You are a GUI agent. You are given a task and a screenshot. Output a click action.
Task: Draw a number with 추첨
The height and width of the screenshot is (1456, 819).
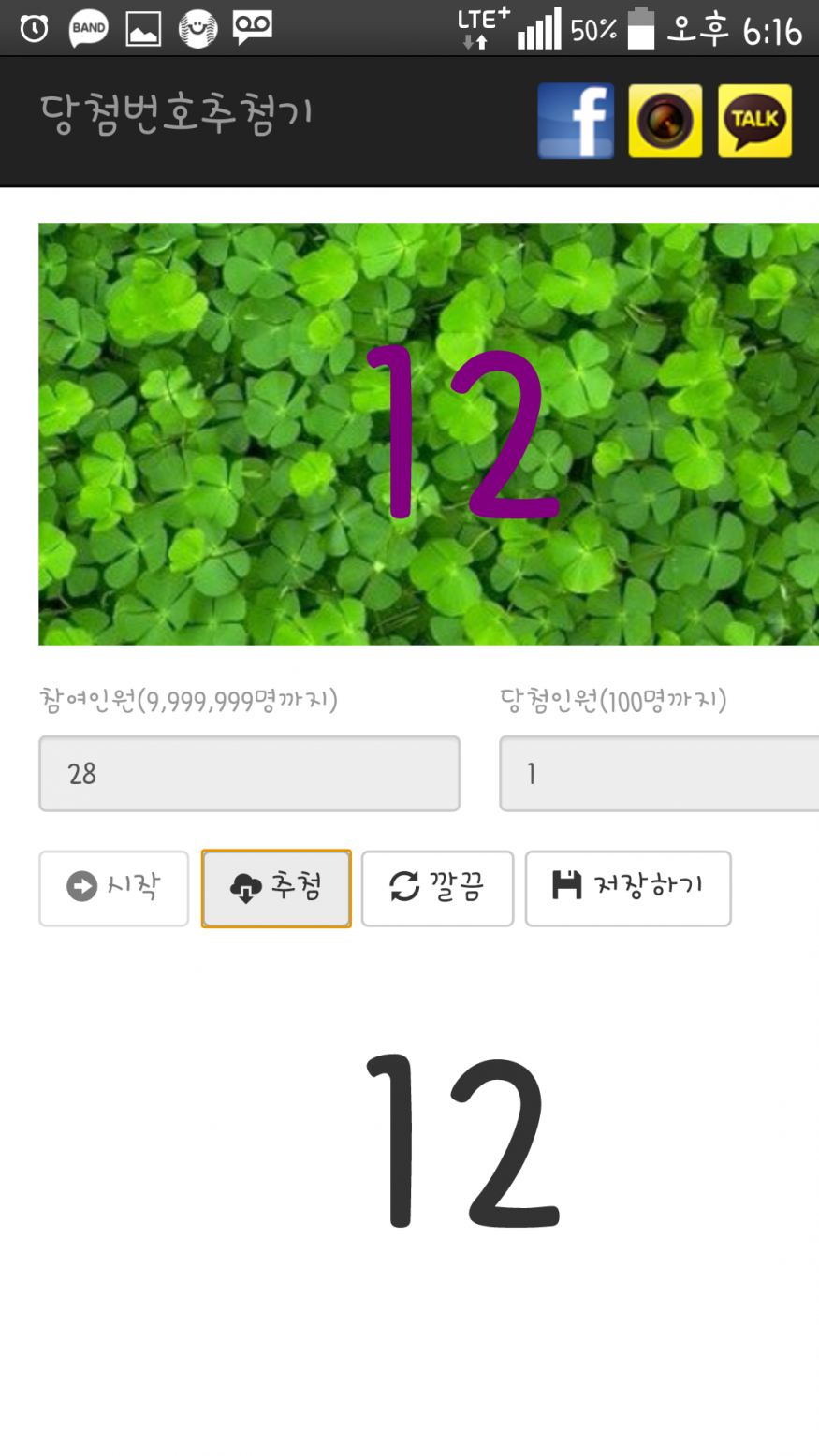pos(276,888)
